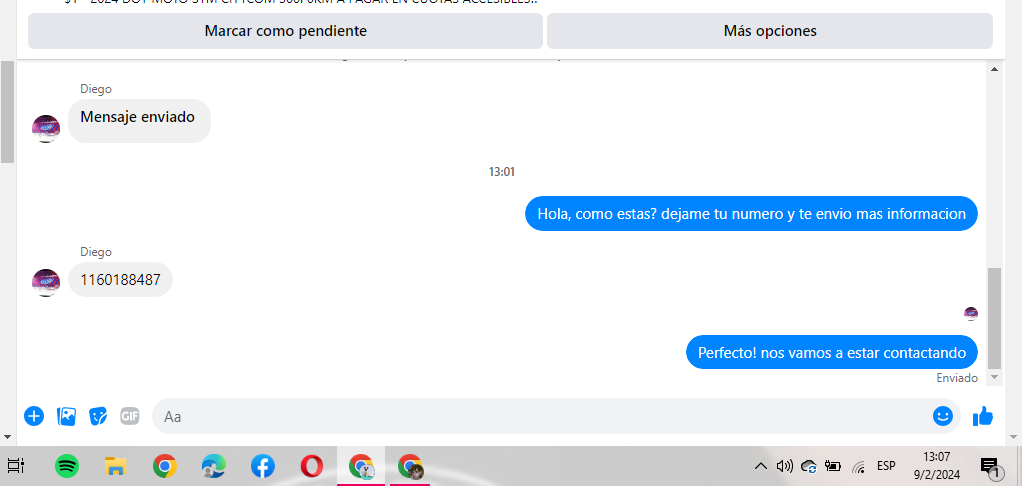Open Más opciones menu
The height and width of the screenshot is (486, 1022).
point(769,31)
